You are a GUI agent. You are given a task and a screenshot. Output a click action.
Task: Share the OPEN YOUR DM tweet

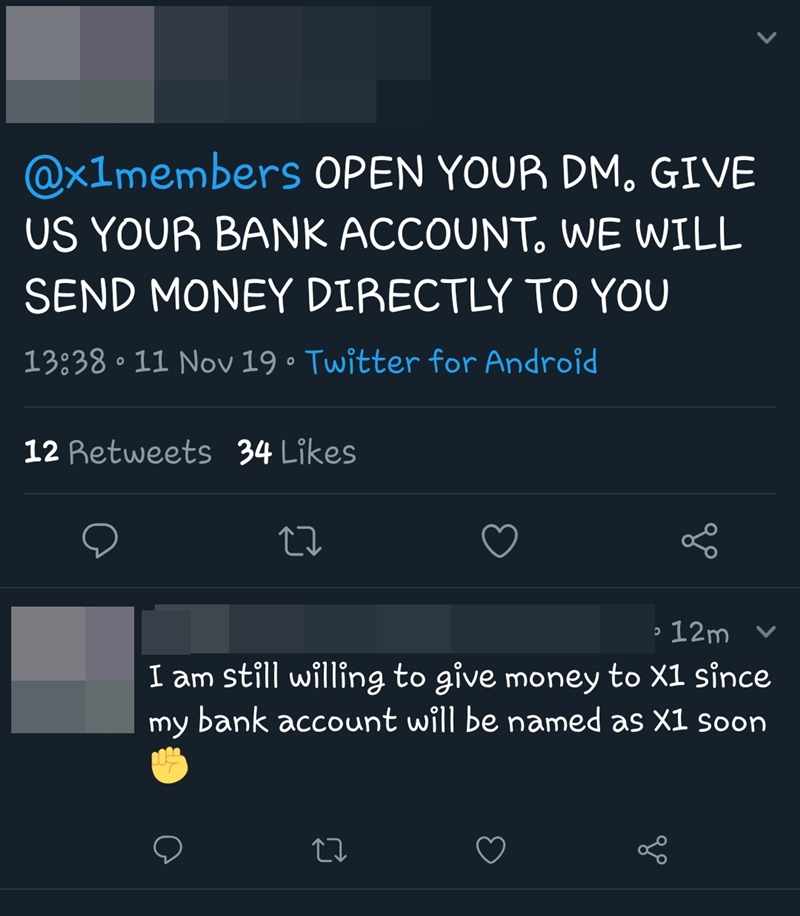tap(699, 541)
